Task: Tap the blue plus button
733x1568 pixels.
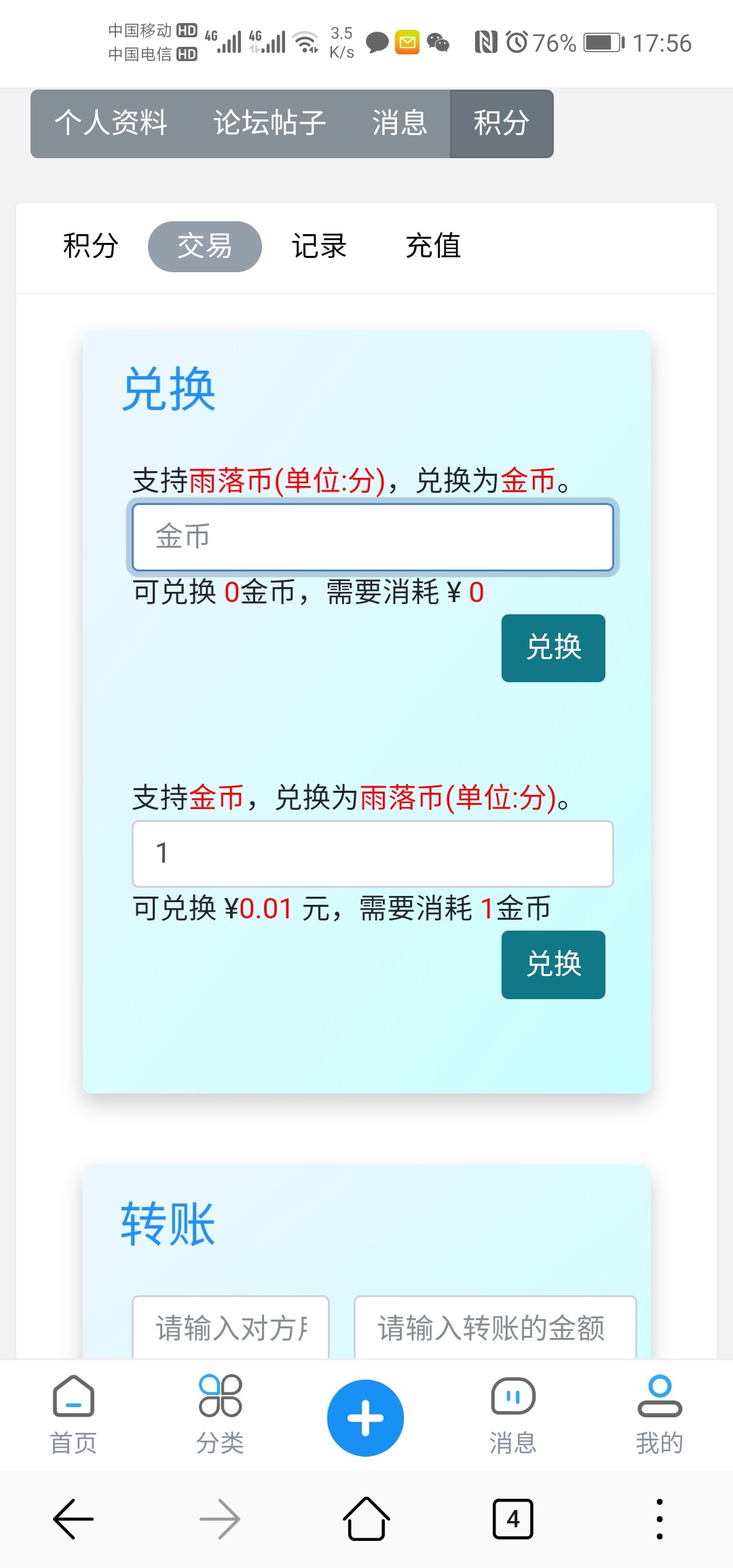Action: pos(366,1417)
